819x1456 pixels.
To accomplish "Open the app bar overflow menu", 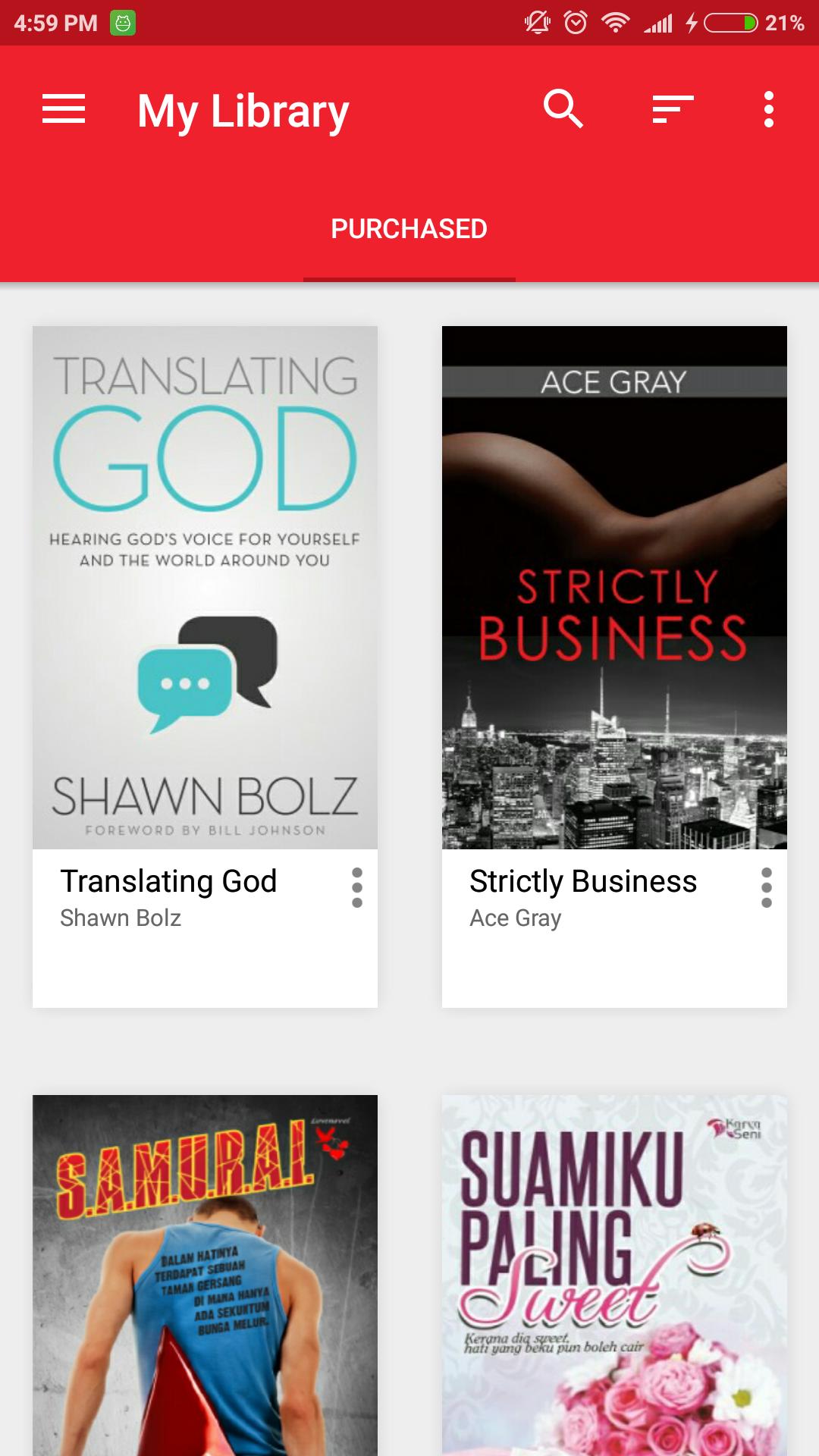I will coord(768,109).
